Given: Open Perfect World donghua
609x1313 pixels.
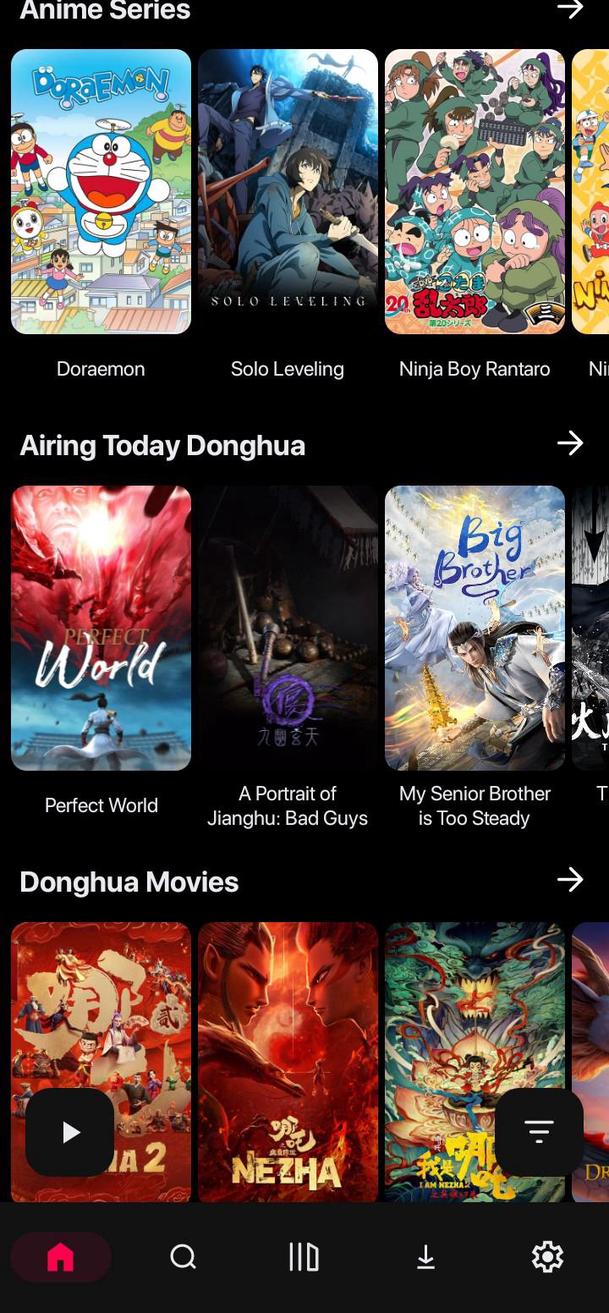Looking at the screenshot, I should [x=101, y=628].
